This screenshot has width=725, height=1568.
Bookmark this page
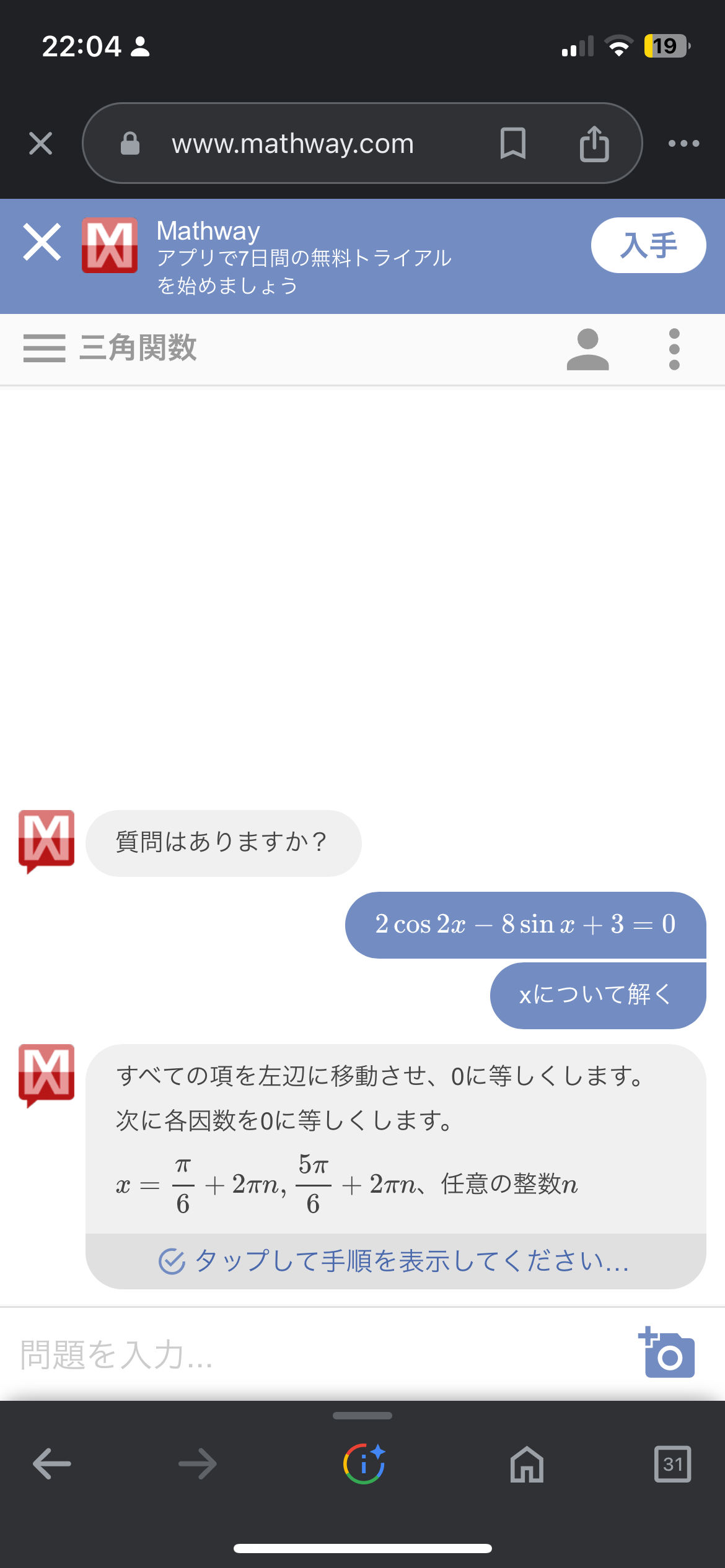[x=512, y=144]
